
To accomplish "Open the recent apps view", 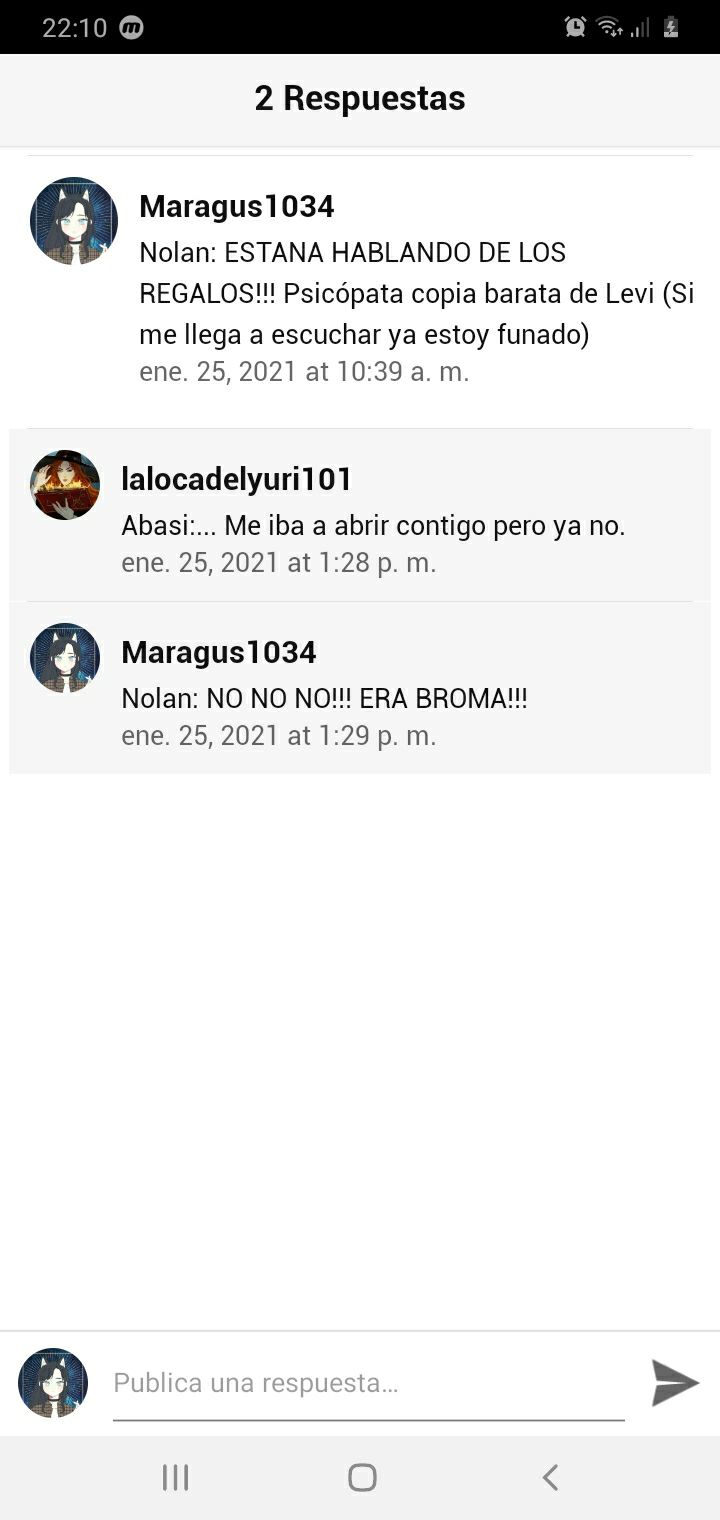I will (x=175, y=1477).
